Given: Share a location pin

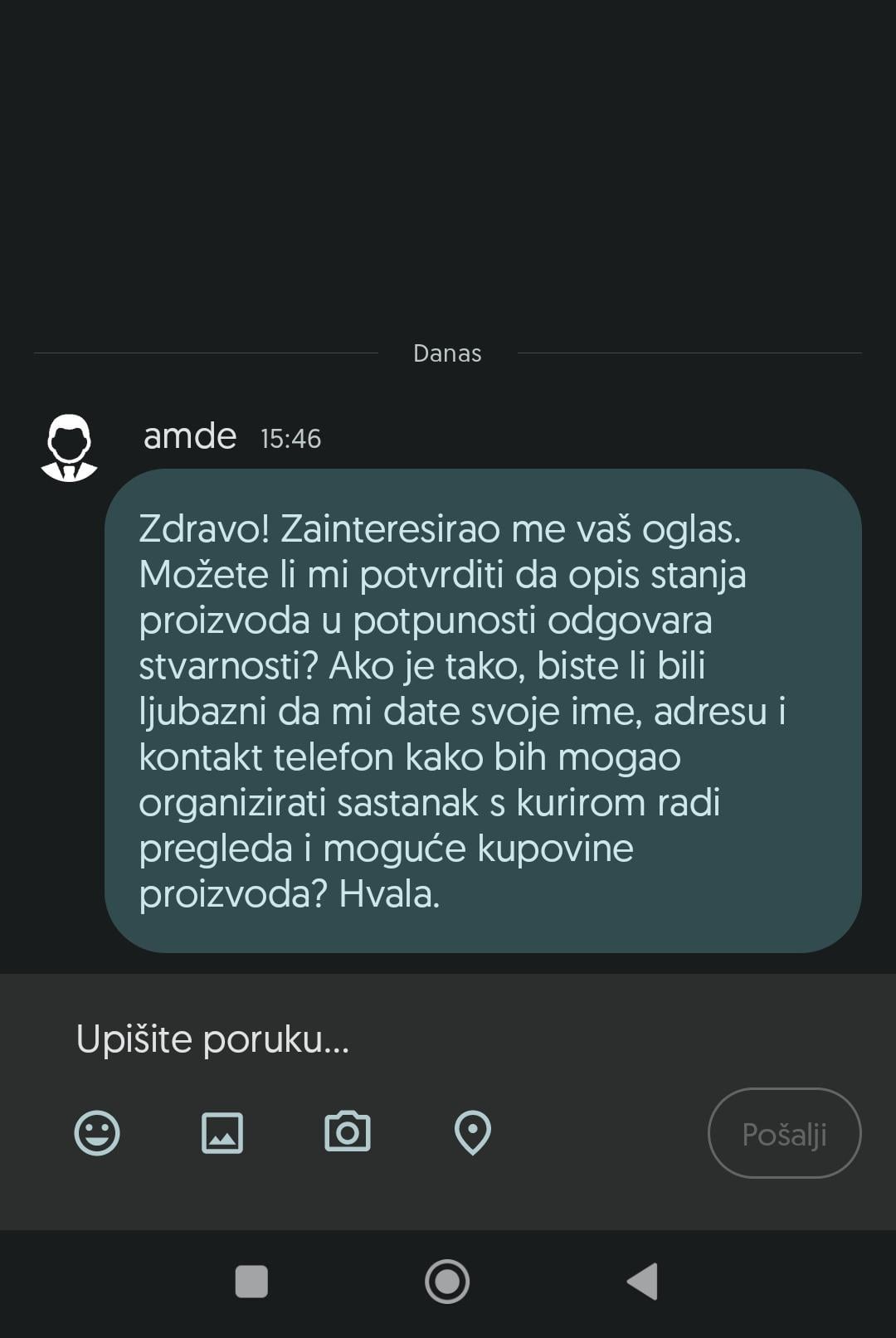Looking at the screenshot, I should point(473,1132).
